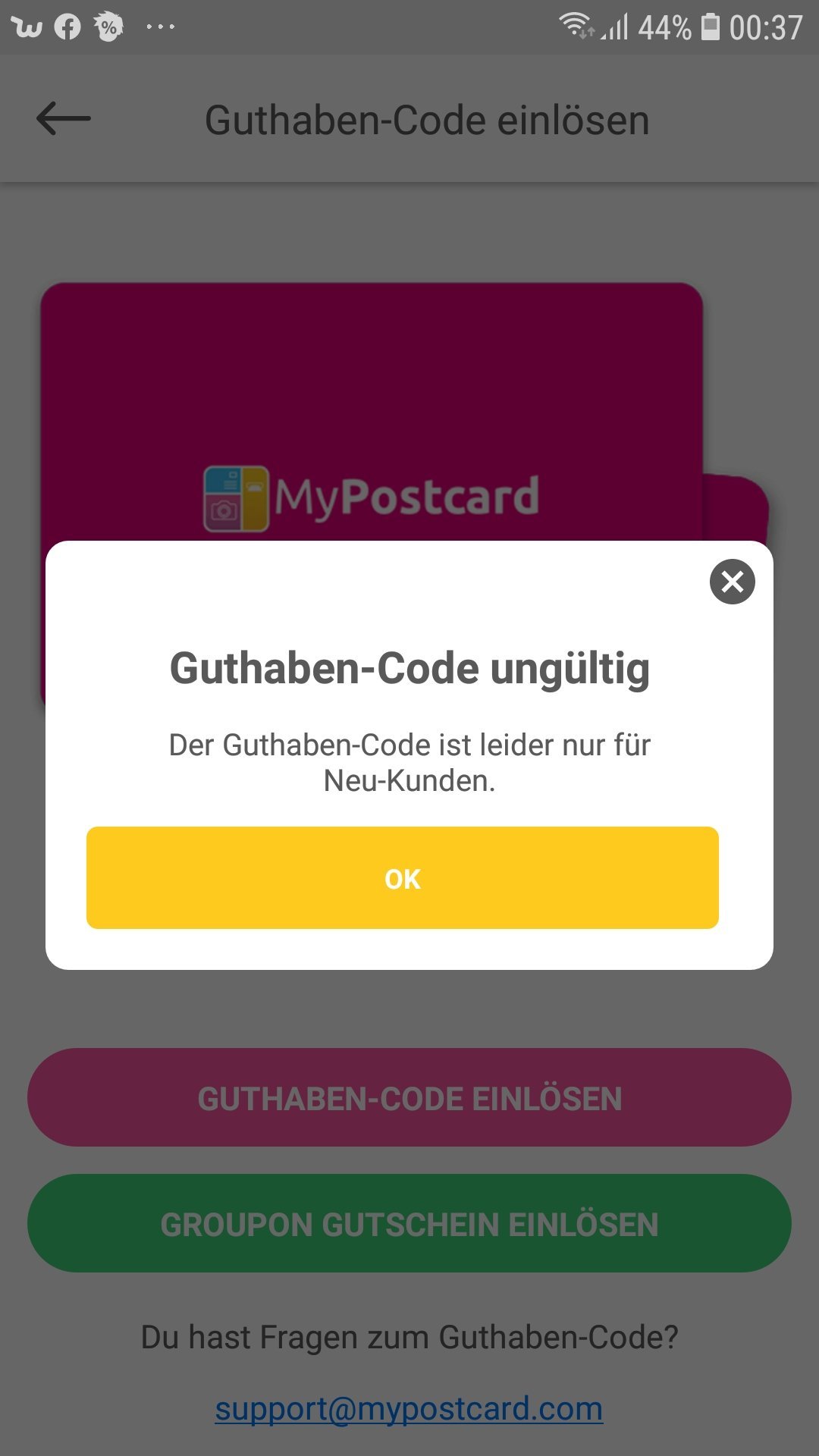Close the Guthaben-Code ungültig dialog

coord(732,582)
